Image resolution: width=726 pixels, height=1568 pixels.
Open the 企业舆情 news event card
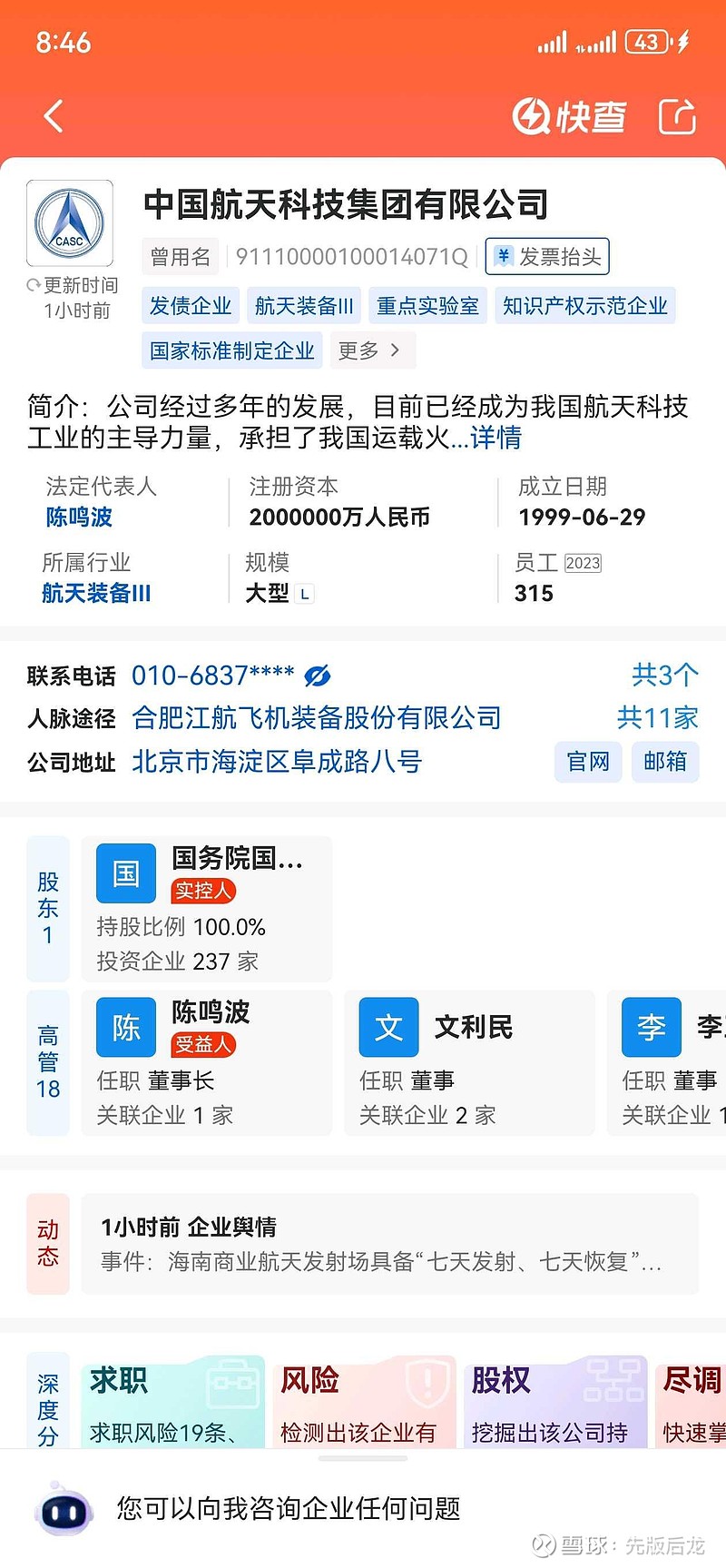point(390,1244)
